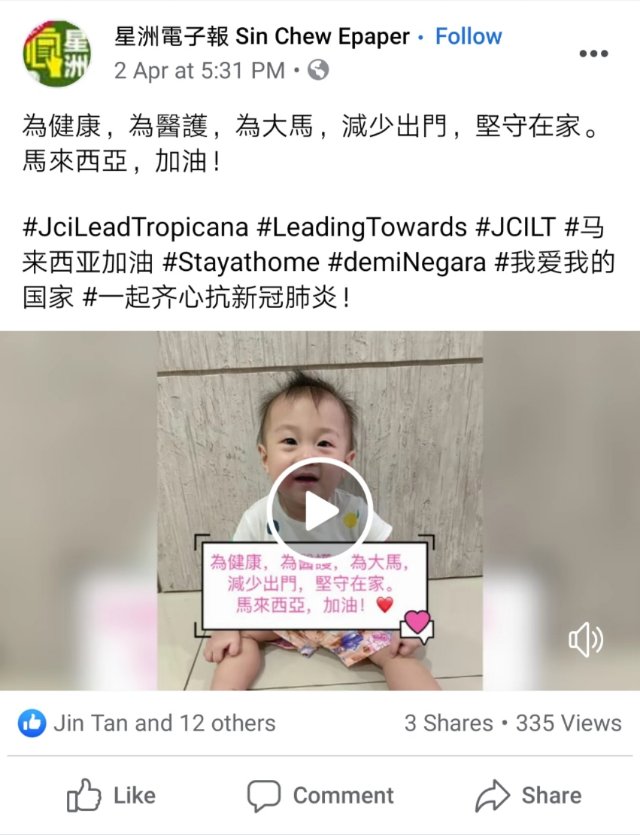View reactions from Jin Tan and 12 others
This screenshot has width=640, height=835.
coord(146,723)
